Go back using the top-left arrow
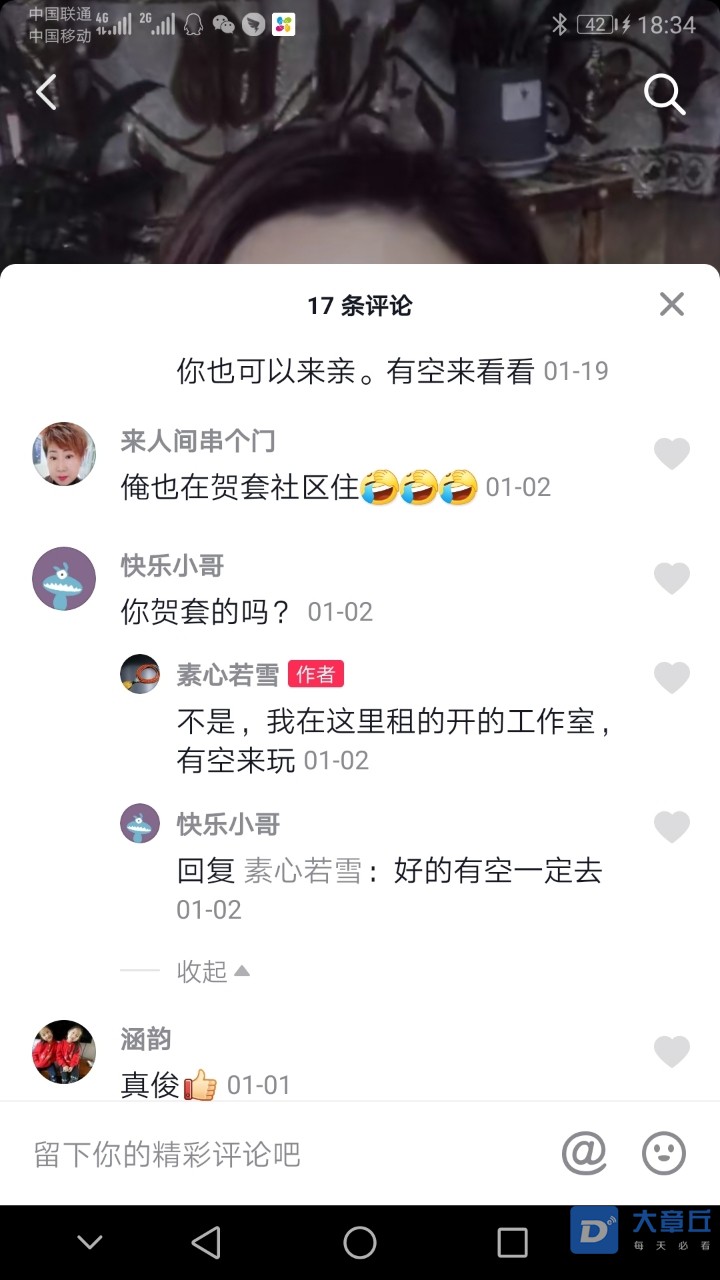 [46, 93]
